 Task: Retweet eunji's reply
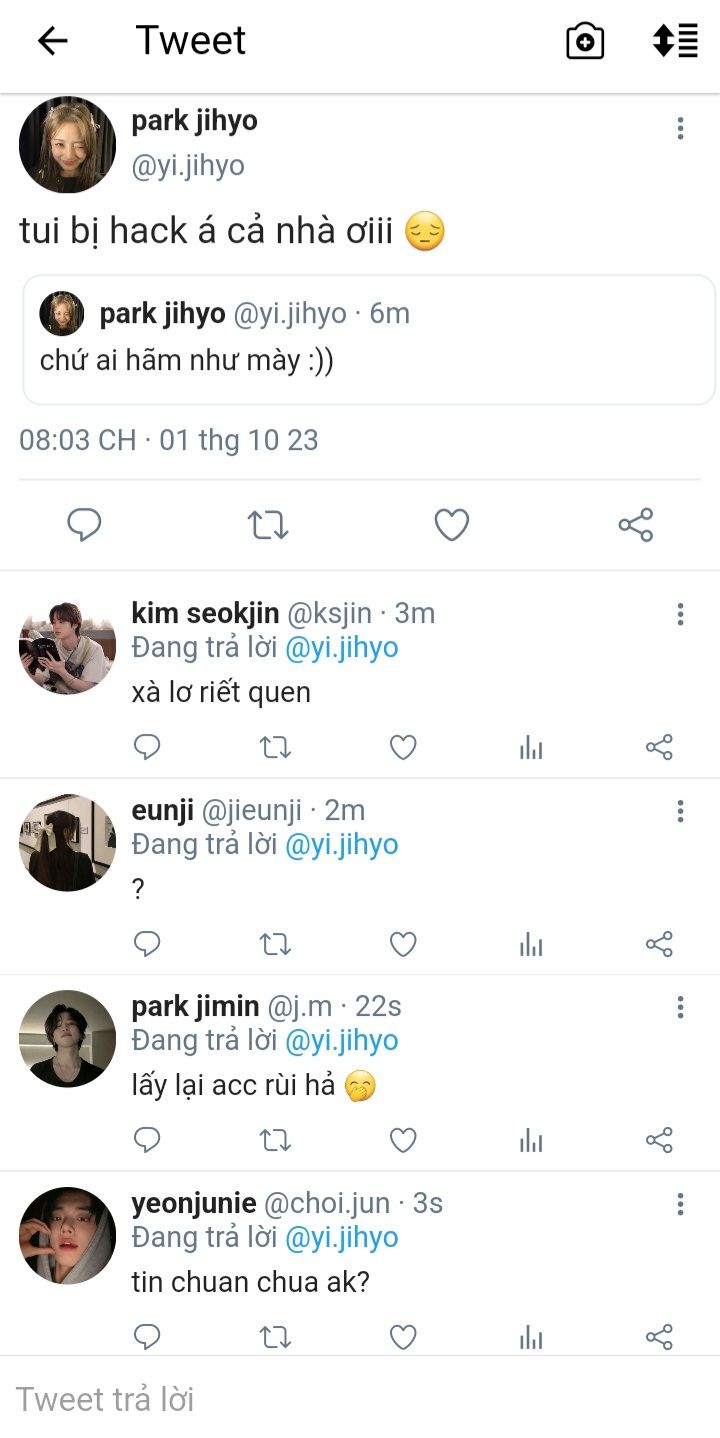(x=275, y=944)
